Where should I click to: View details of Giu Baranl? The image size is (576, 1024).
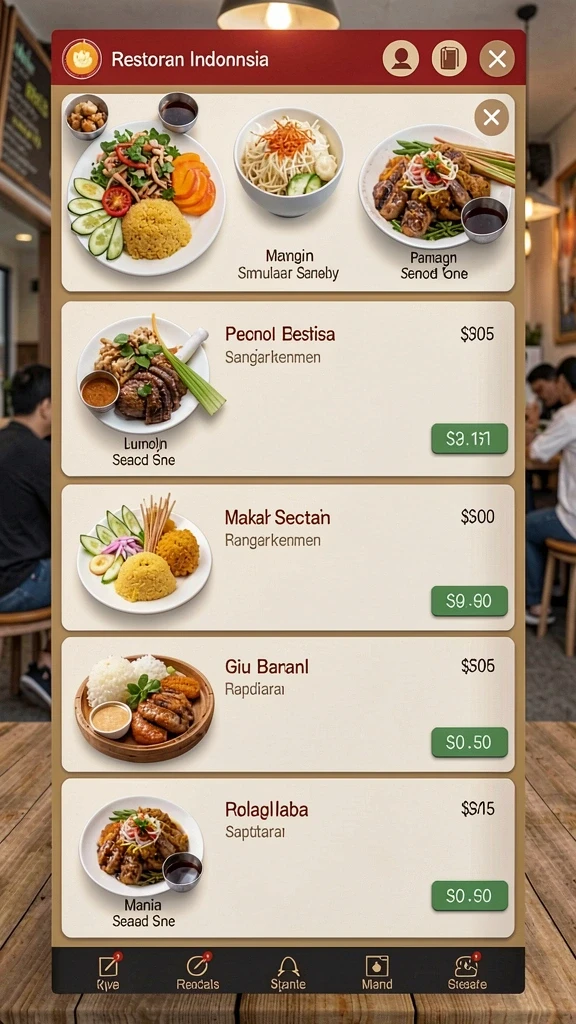pyautogui.click(x=288, y=705)
